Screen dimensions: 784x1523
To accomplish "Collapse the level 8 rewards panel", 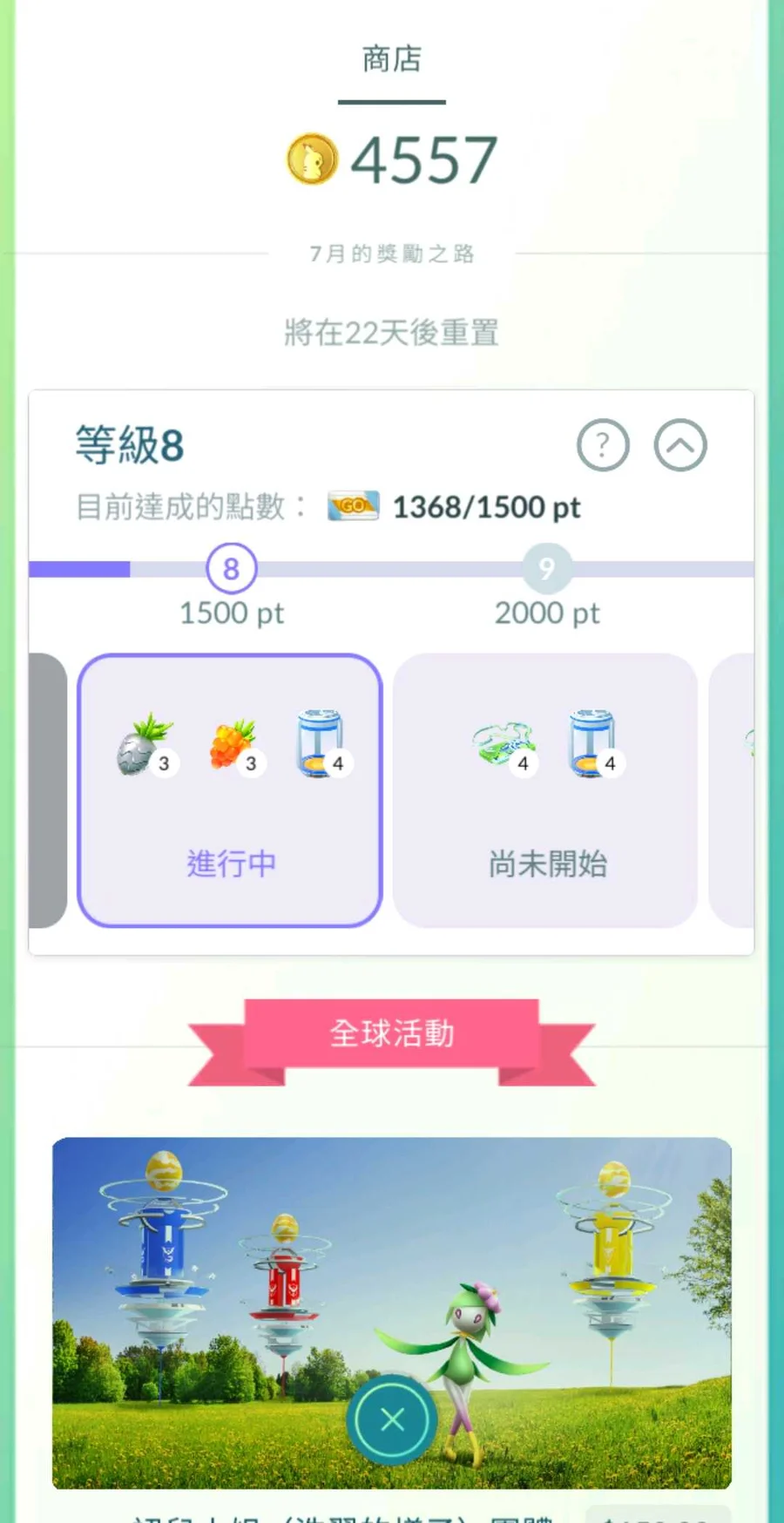I will coord(680,445).
